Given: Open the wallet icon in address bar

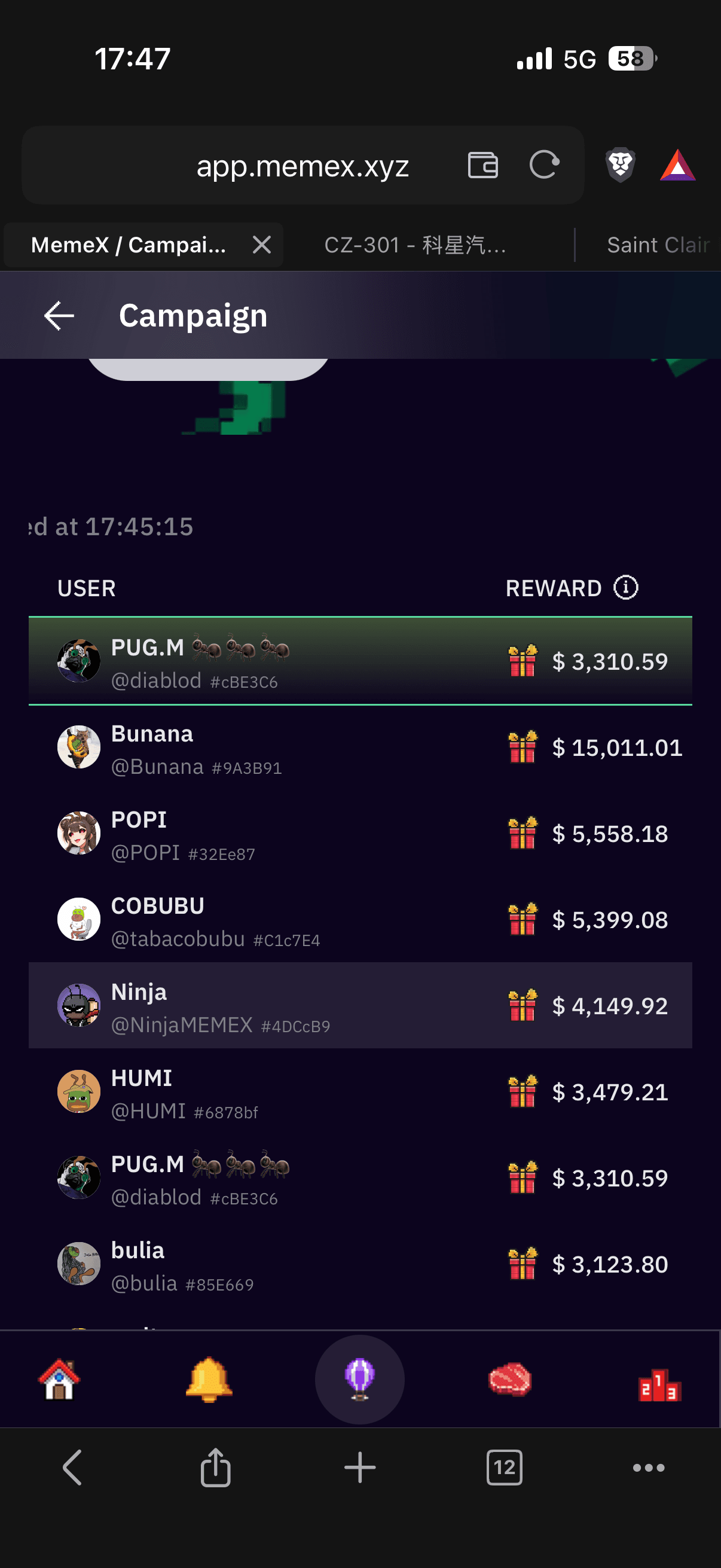Looking at the screenshot, I should coord(482,165).
